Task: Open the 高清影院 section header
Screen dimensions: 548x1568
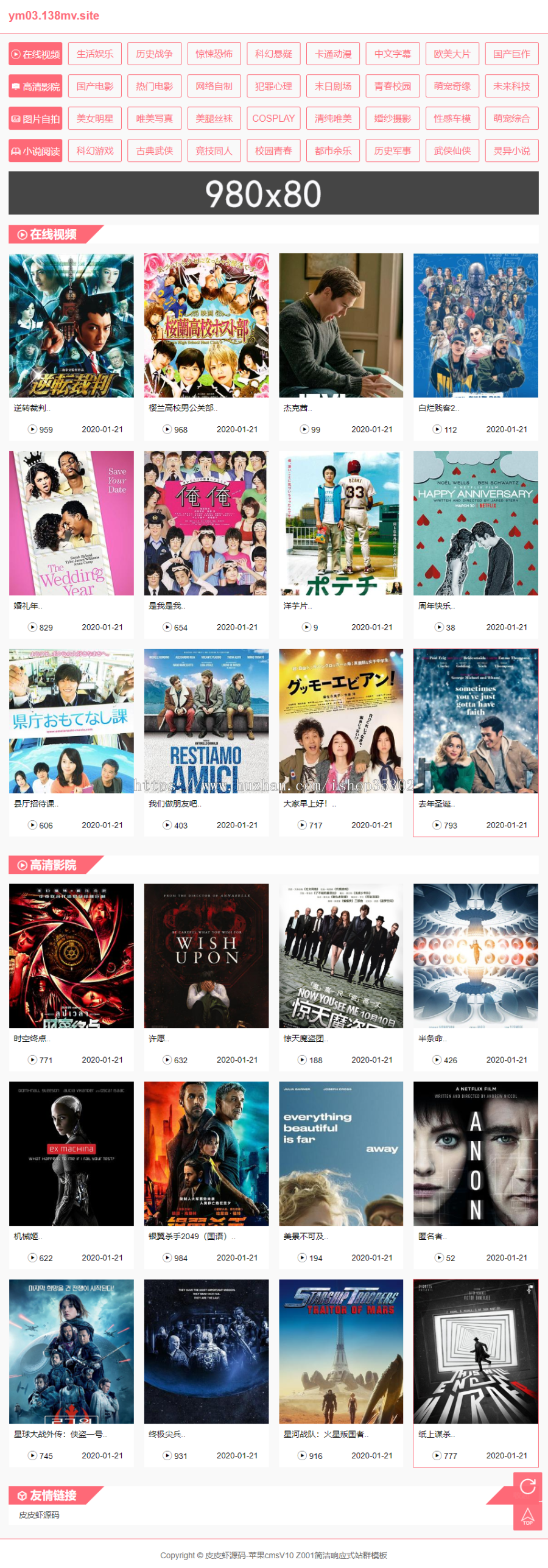Action: (x=53, y=865)
